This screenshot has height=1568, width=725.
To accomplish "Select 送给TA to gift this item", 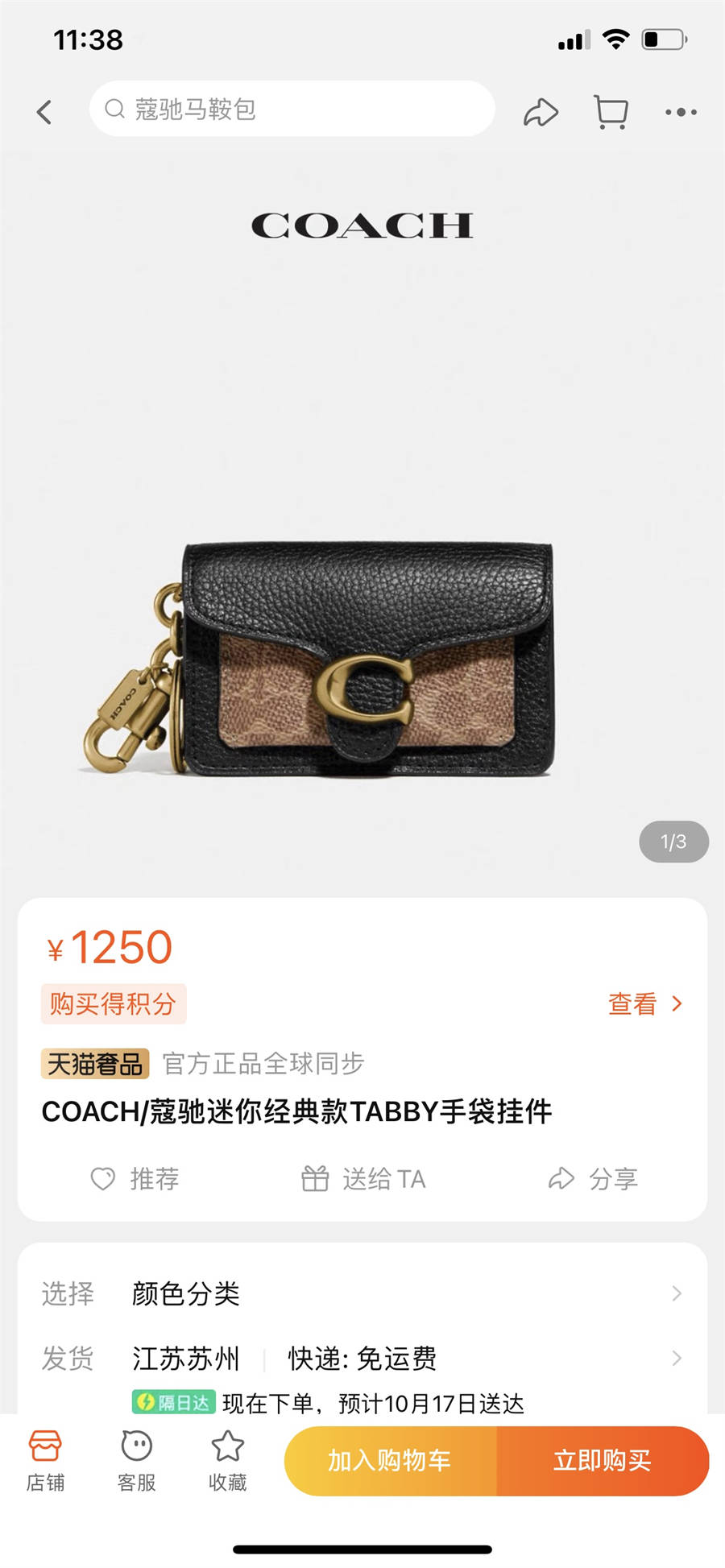I will click(x=363, y=1179).
